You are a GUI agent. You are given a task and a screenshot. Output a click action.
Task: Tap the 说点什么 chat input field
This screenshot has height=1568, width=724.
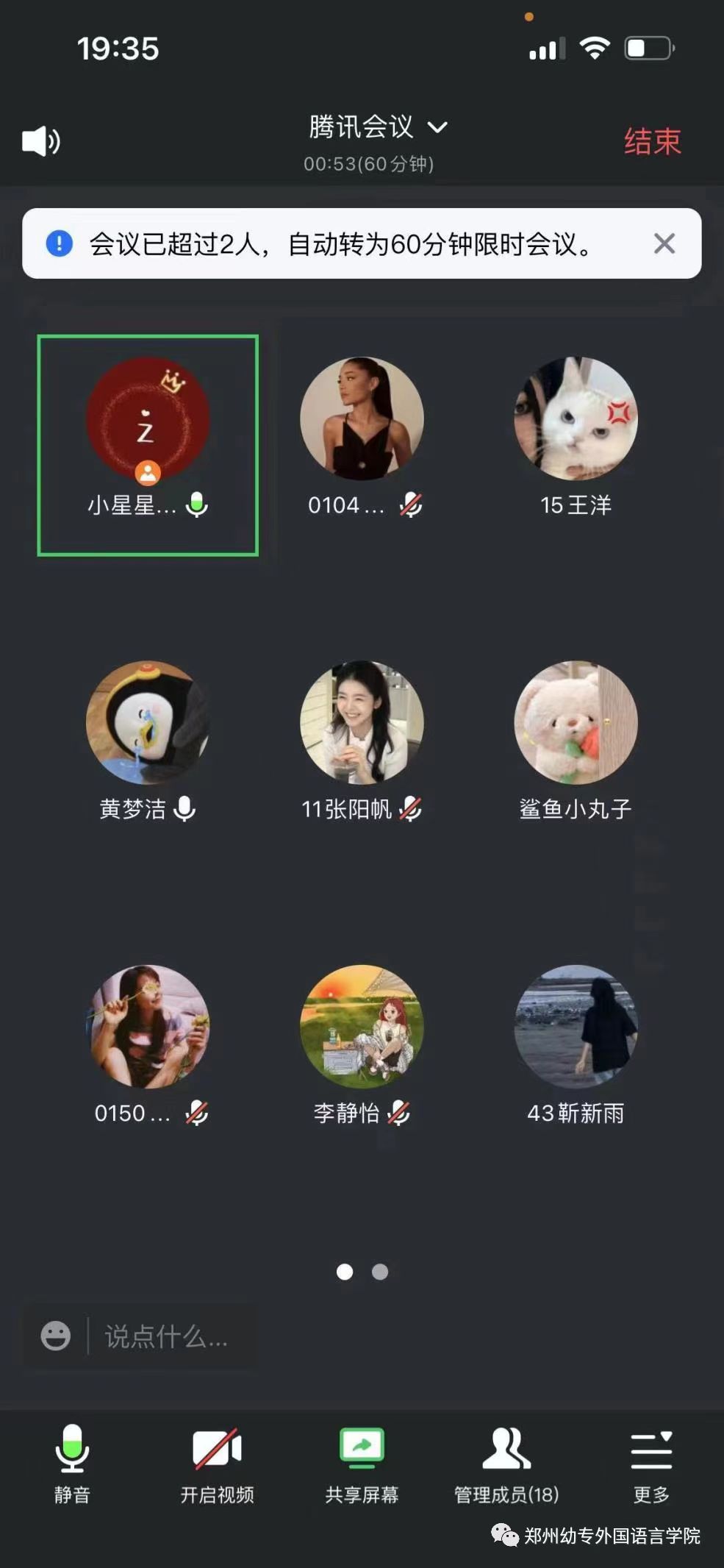click(x=168, y=1336)
